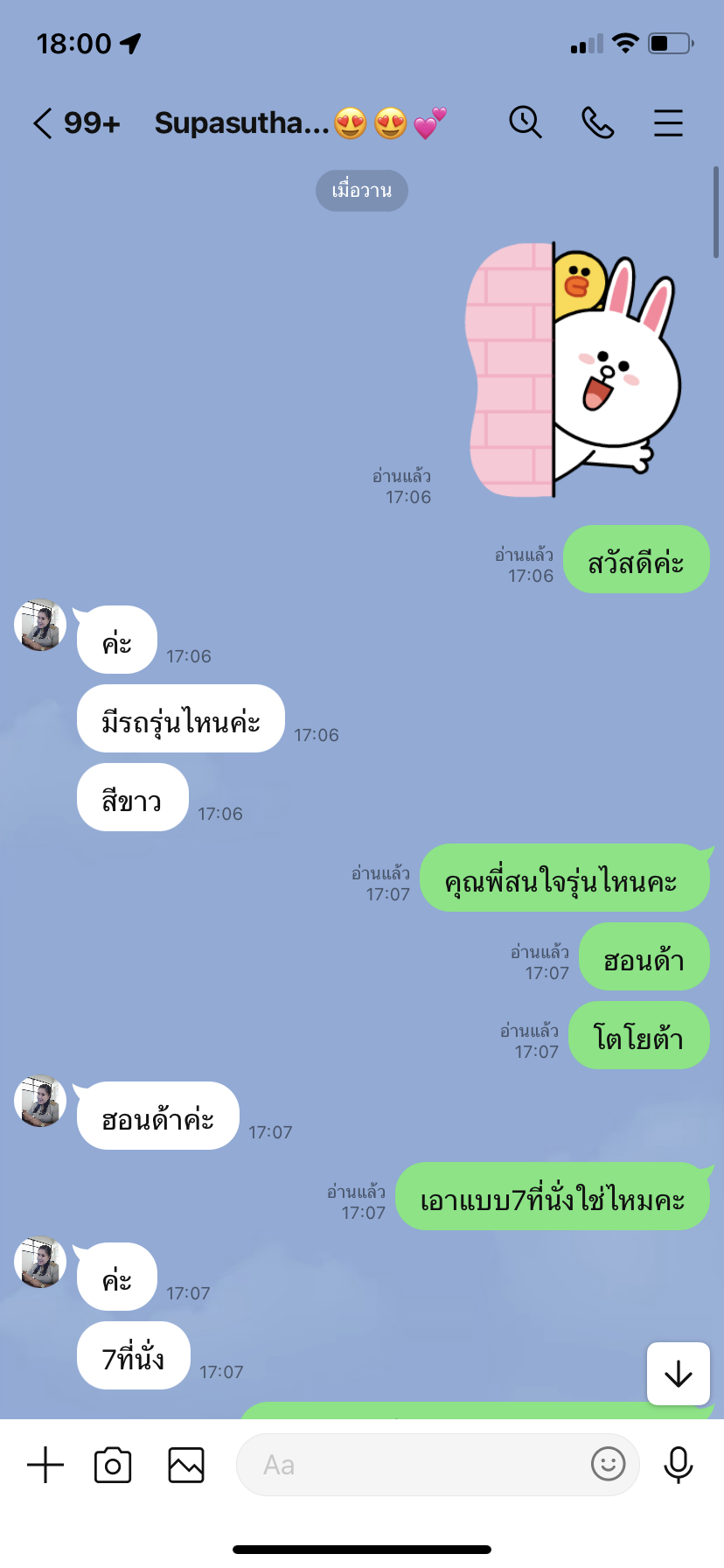Open the chat hamburger menu
This screenshot has width=724, height=1568.
point(668,123)
